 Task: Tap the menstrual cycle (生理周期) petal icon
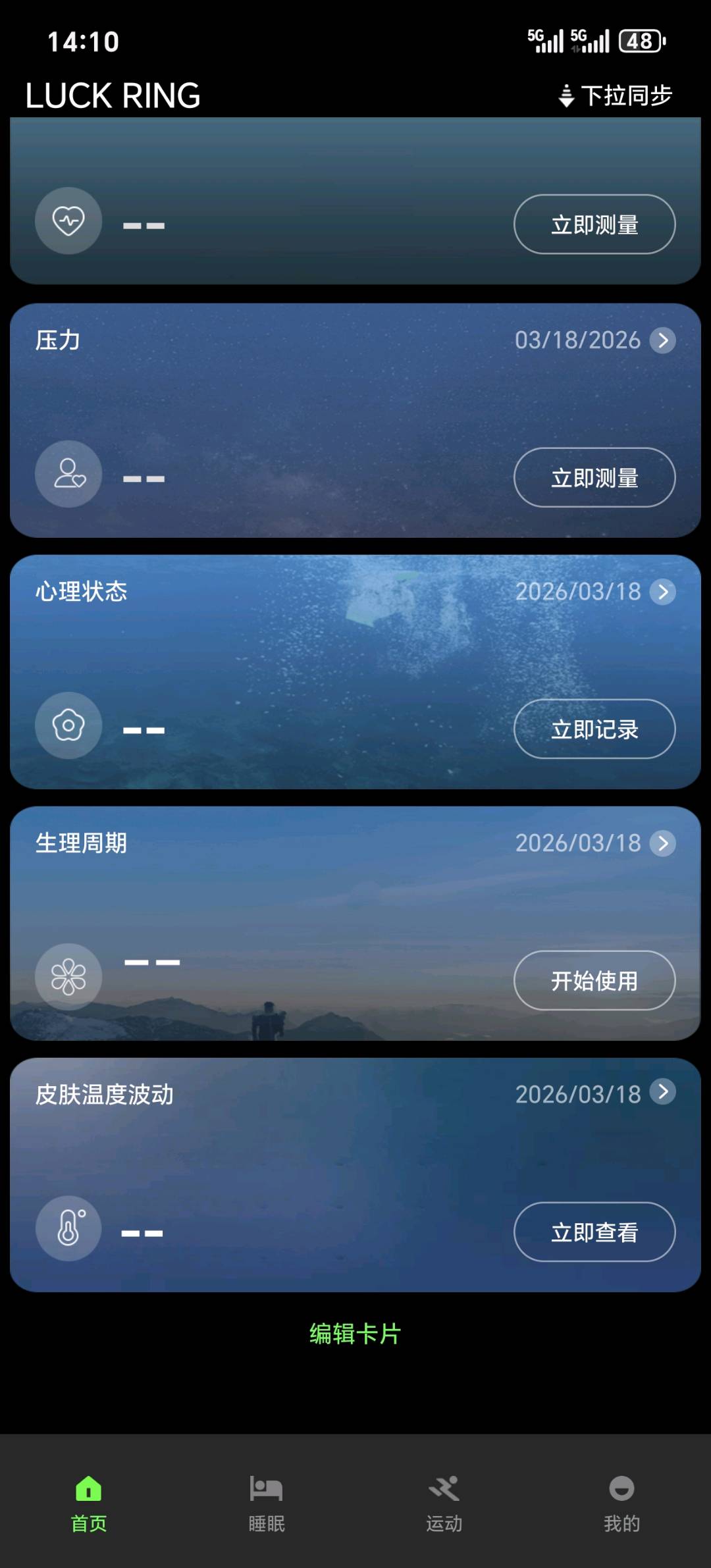(68, 976)
